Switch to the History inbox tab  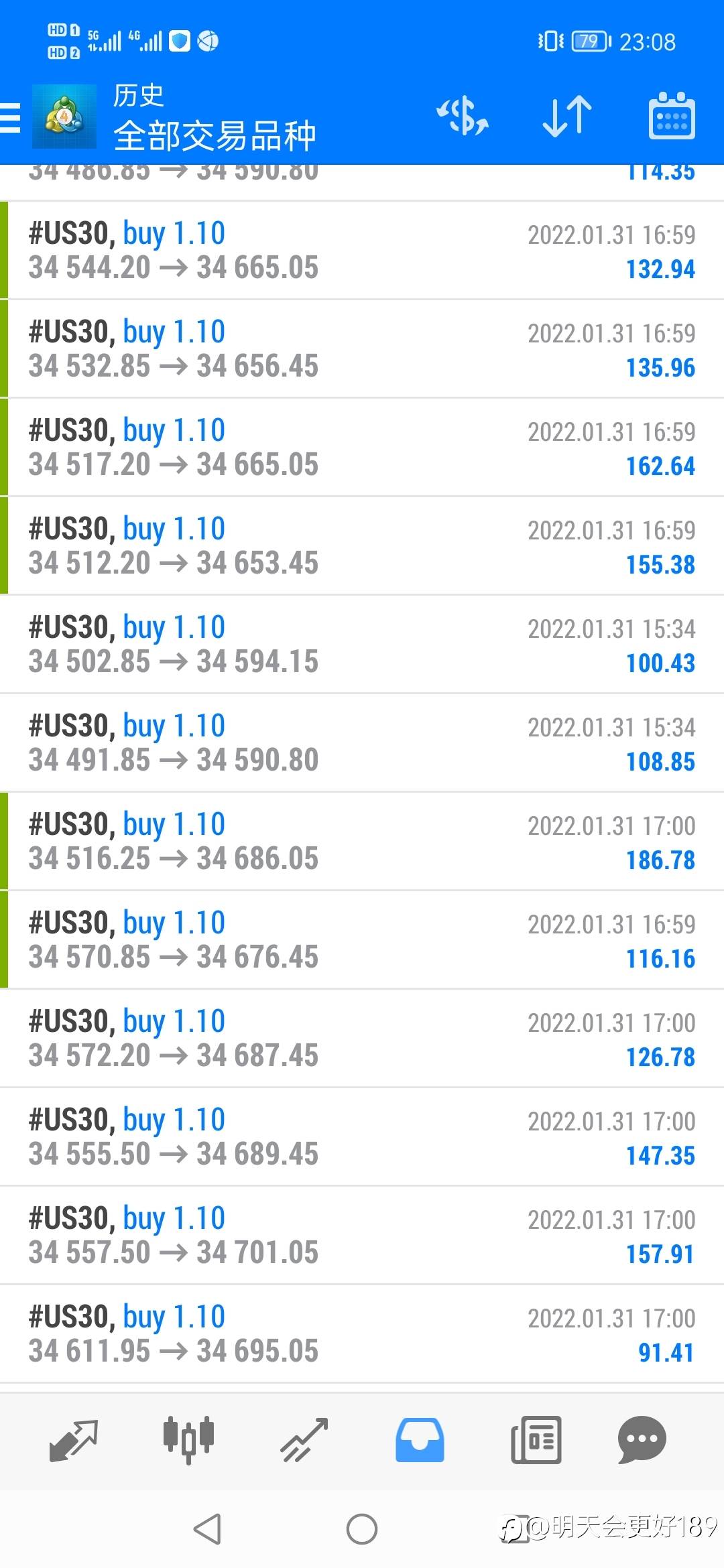[x=420, y=1439]
